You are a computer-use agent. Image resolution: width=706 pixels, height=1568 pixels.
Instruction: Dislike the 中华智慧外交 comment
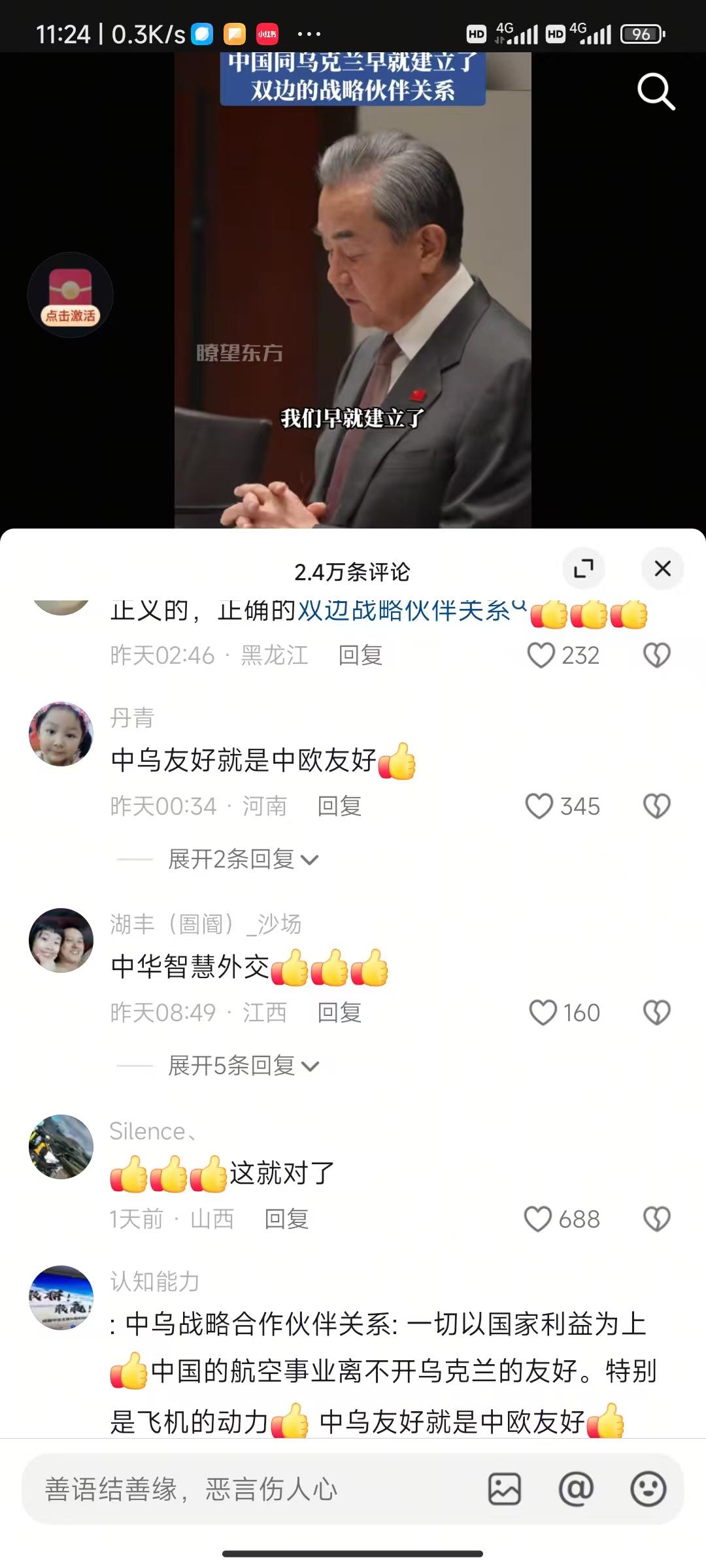click(656, 1013)
